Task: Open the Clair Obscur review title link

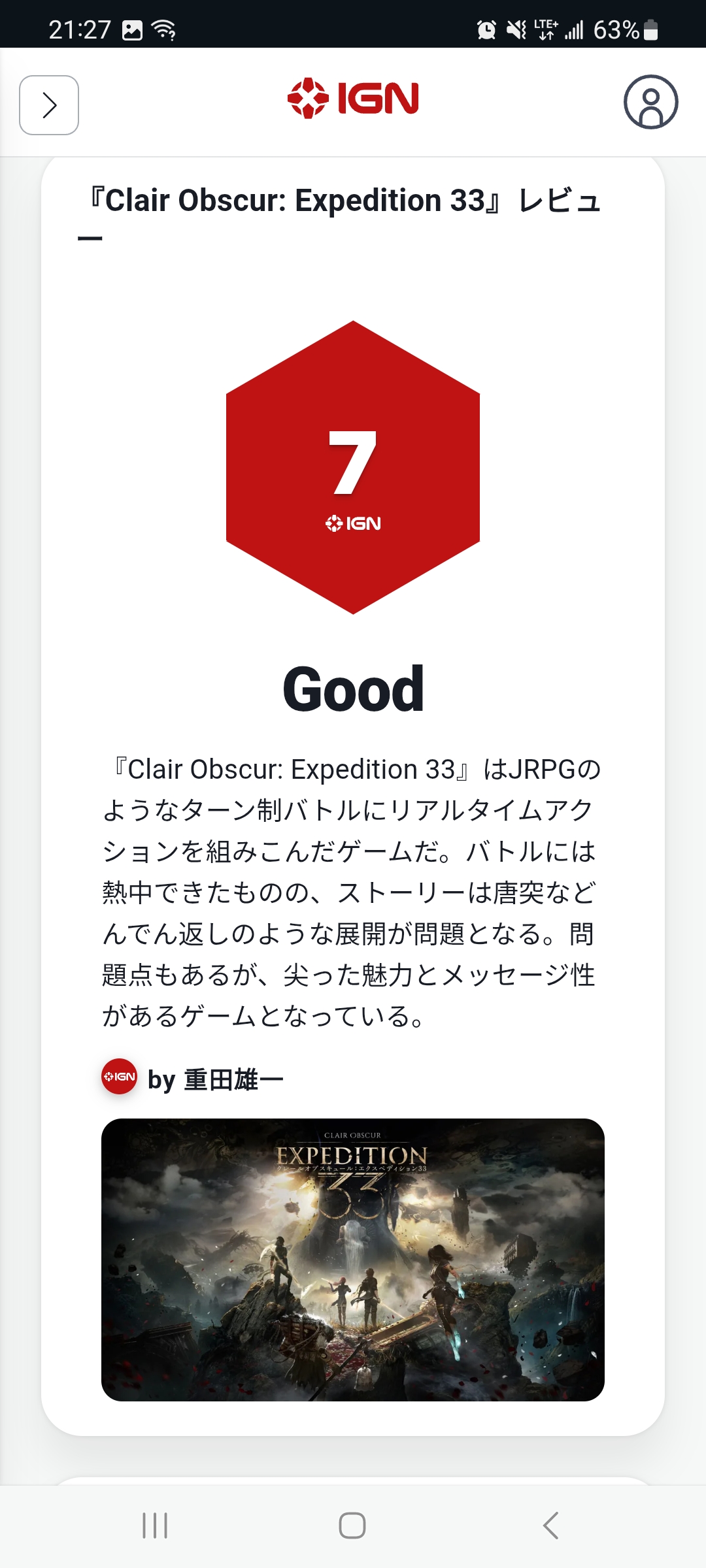Action: point(344,219)
